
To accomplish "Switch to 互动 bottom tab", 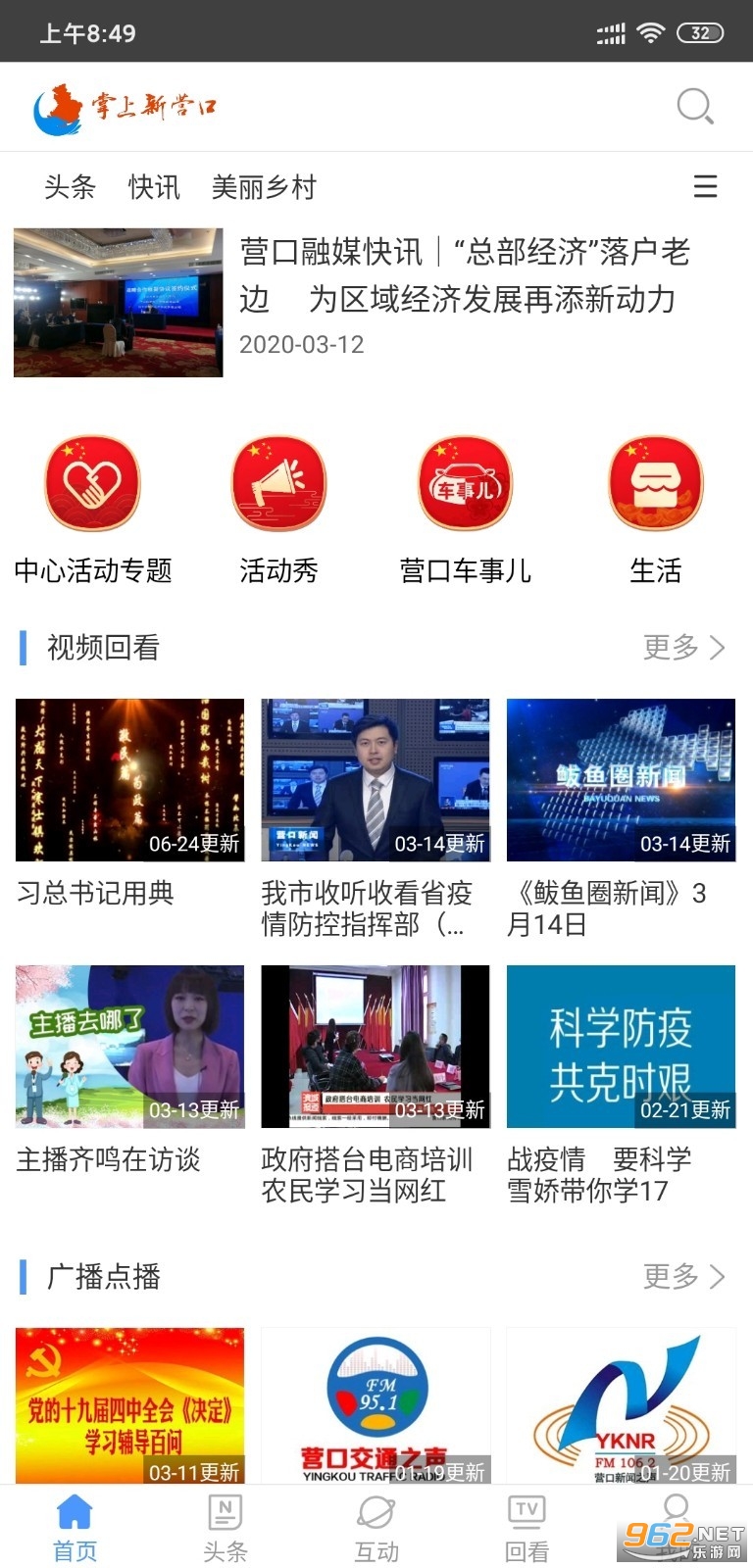I will pos(376,1527).
